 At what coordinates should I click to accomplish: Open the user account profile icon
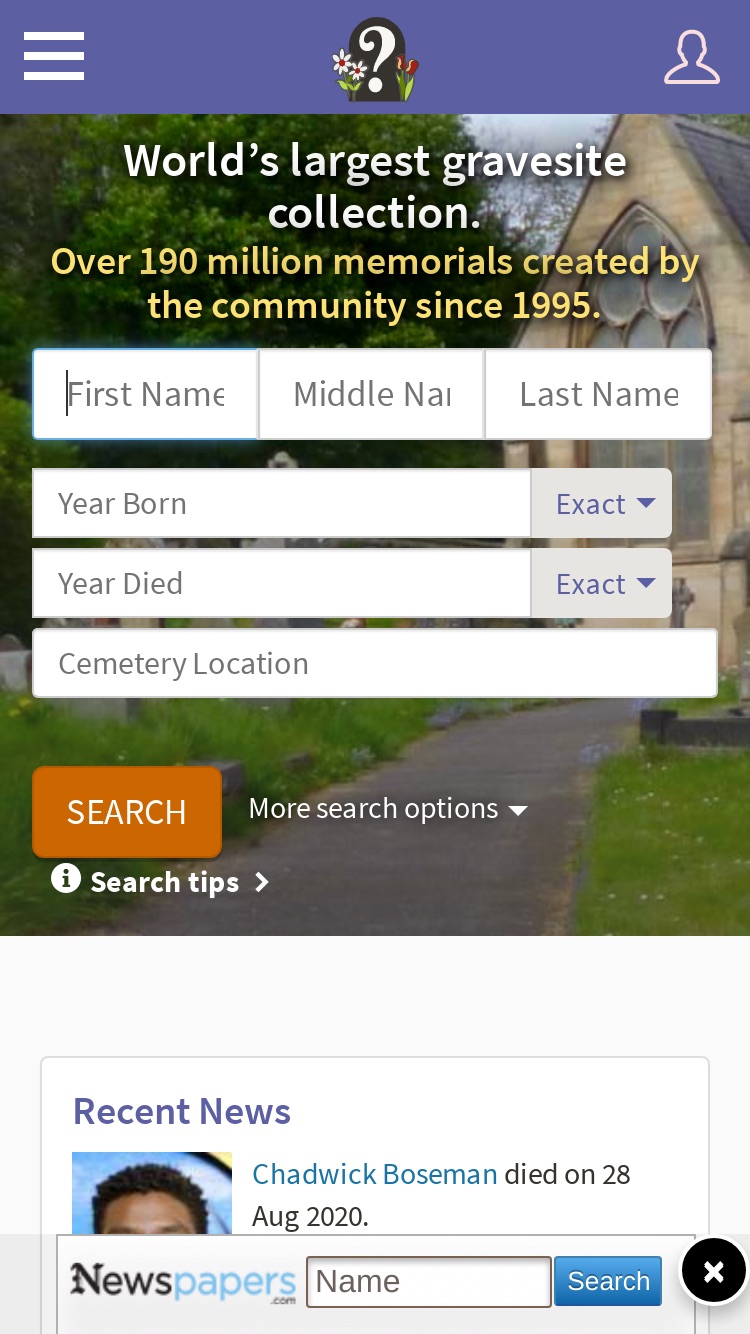click(x=692, y=57)
